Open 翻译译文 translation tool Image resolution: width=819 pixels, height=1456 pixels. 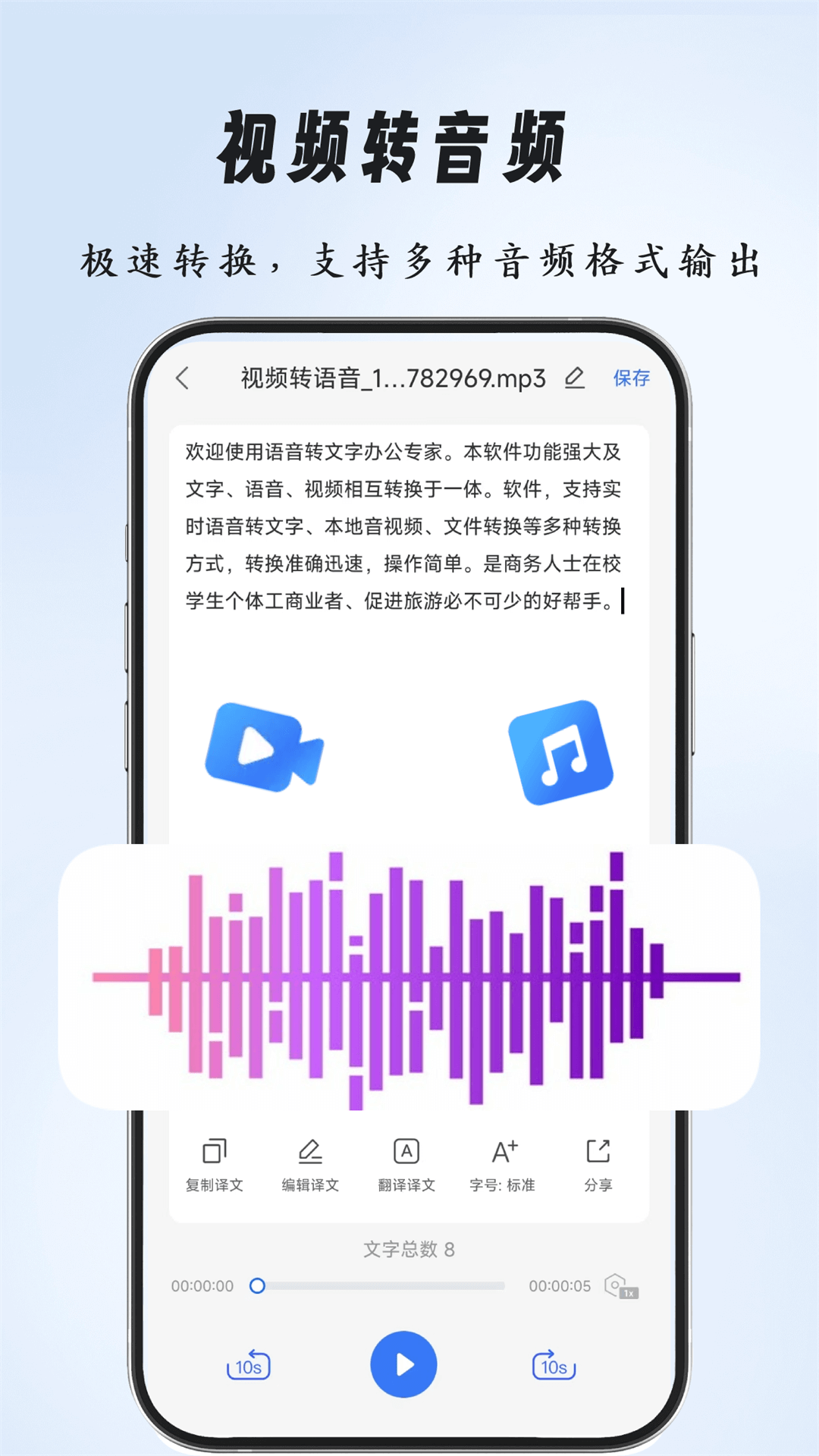[x=407, y=1150]
